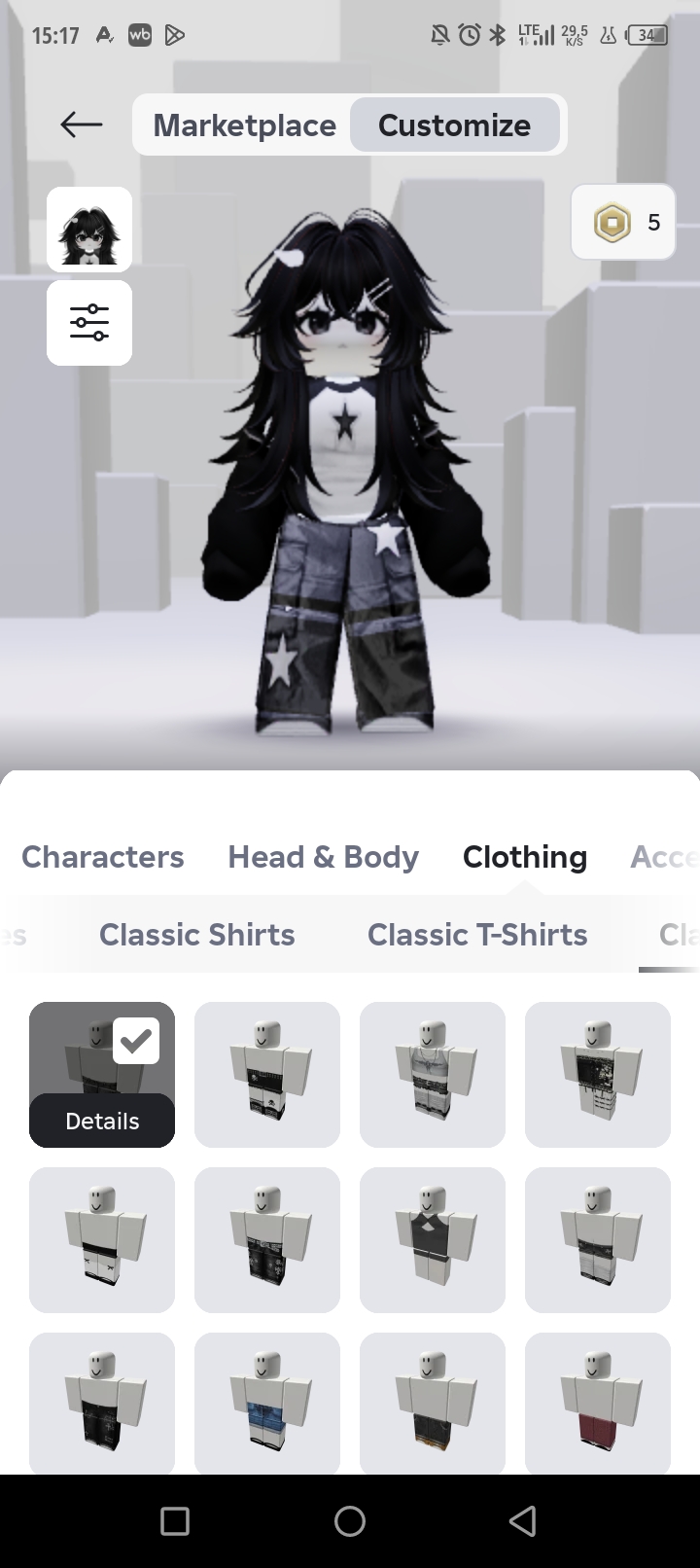Open the avatar portrait thumbnail
700x1568 pixels.
coord(89,230)
